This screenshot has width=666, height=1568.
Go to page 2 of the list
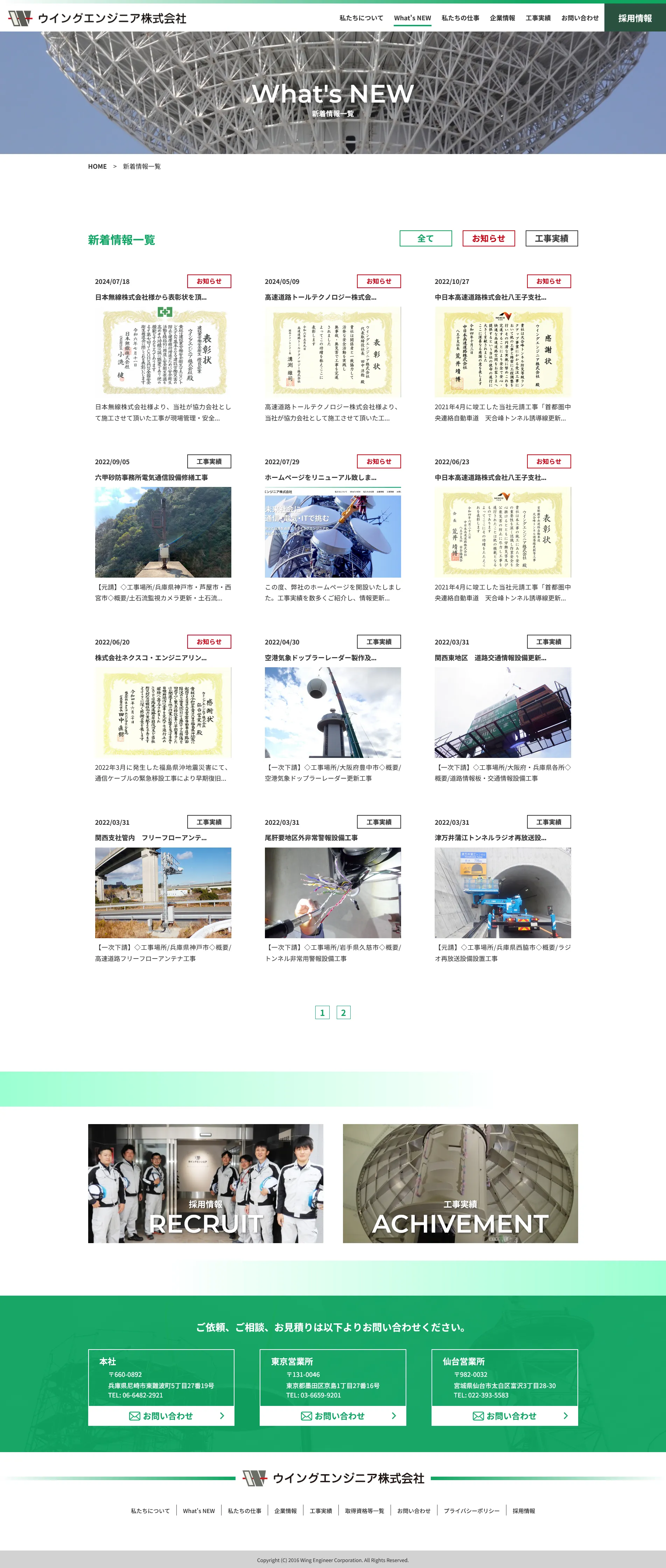pyautogui.click(x=343, y=1012)
